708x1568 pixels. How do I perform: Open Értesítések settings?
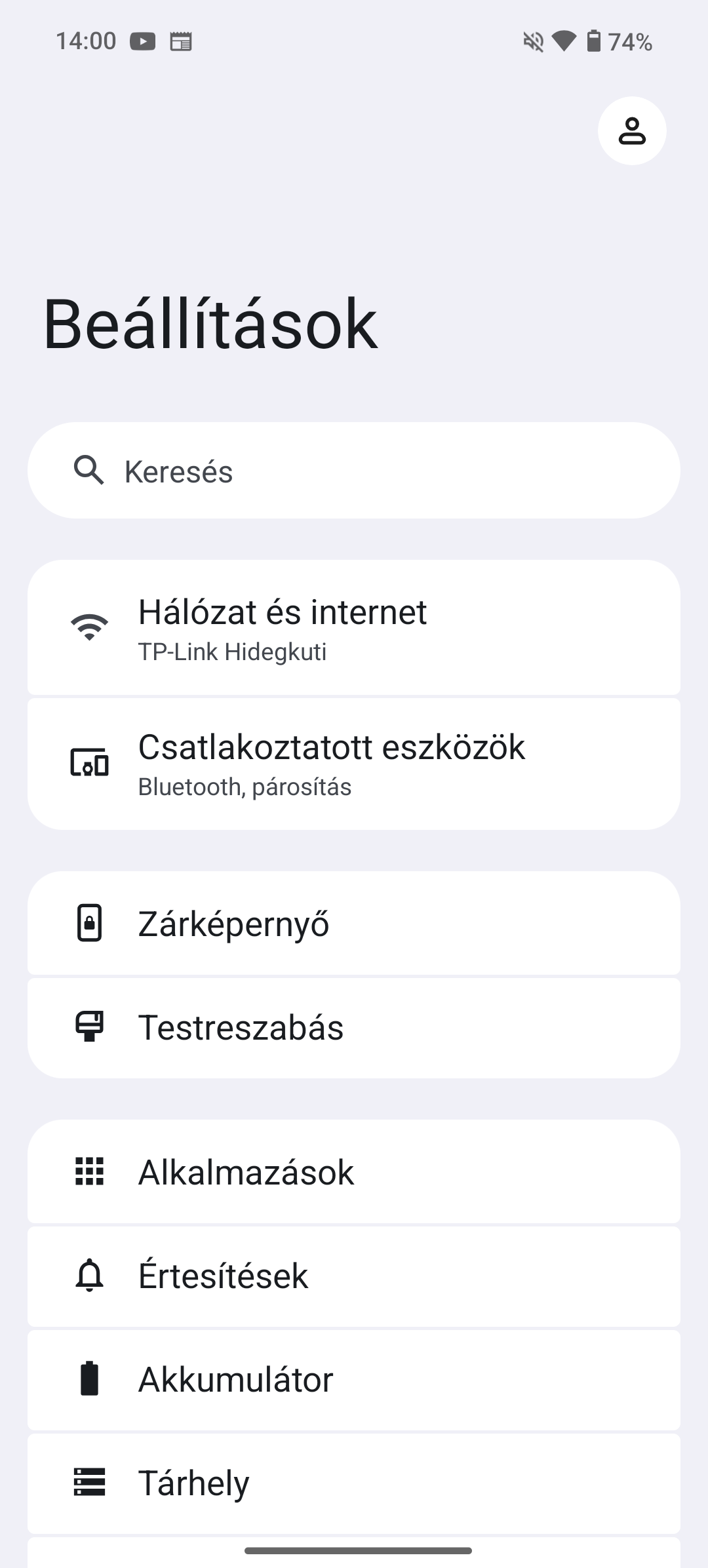[354, 1276]
